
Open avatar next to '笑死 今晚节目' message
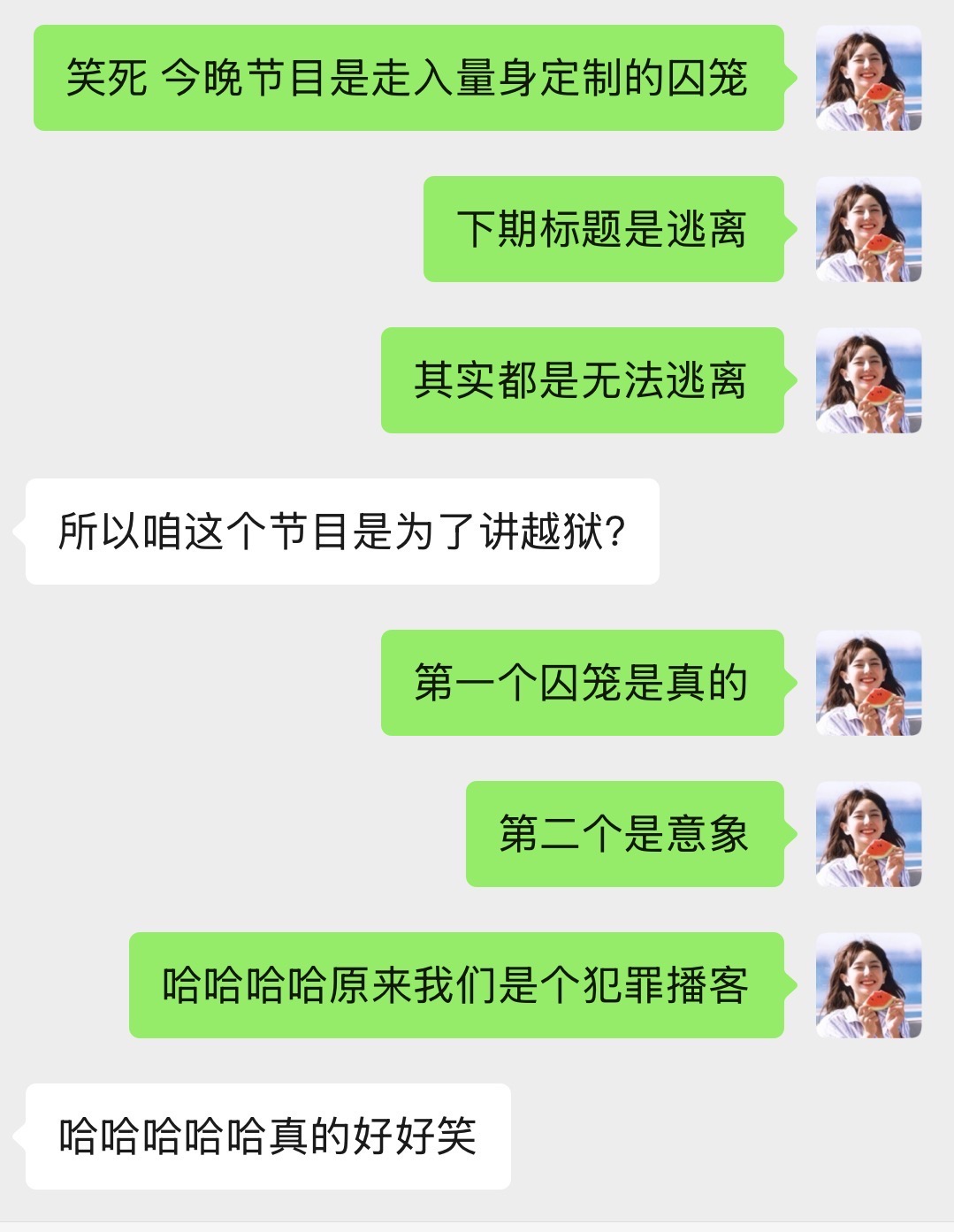coord(868,78)
